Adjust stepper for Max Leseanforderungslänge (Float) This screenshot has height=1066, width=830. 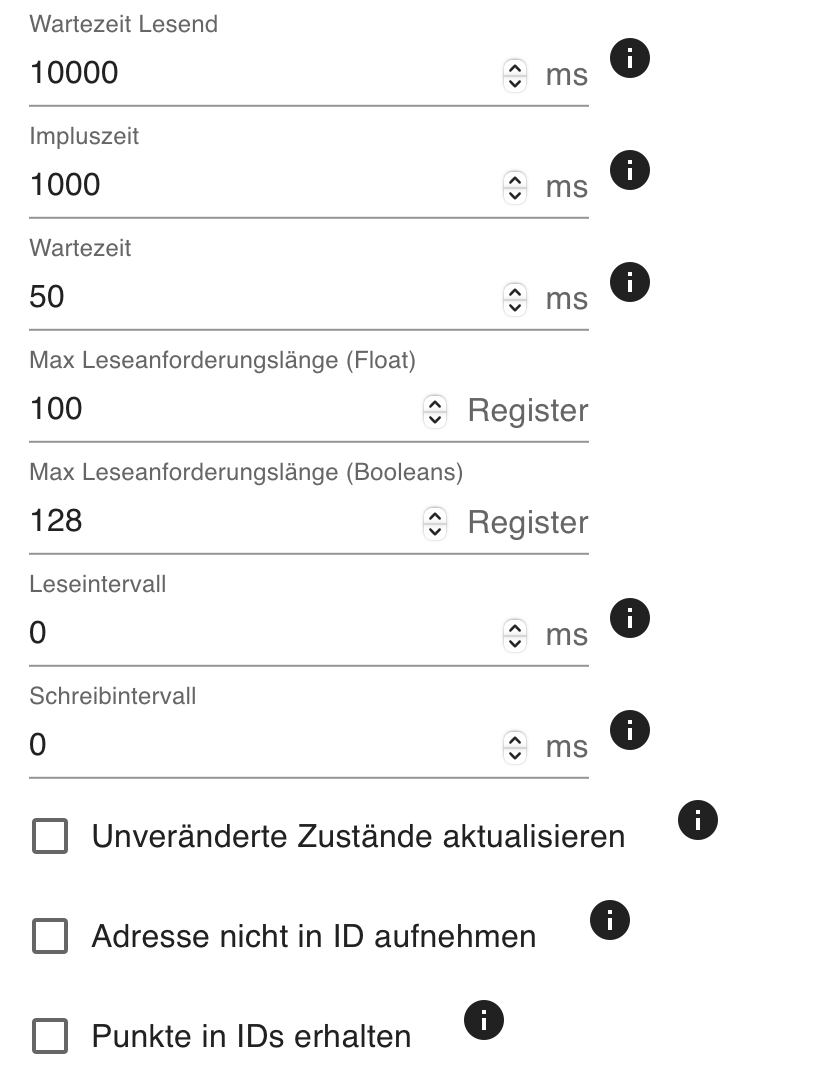(434, 411)
